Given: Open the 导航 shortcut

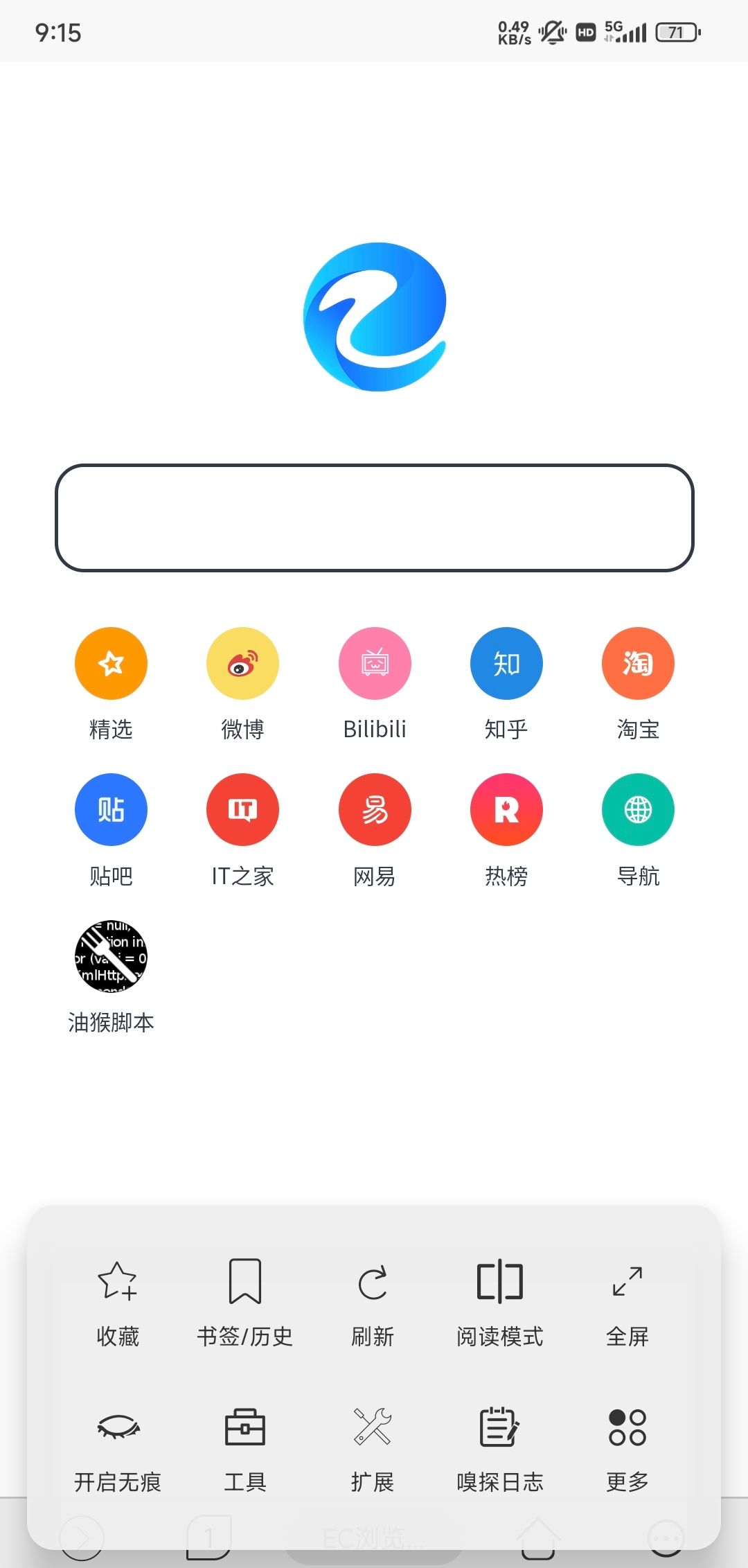Looking at the screenshot, I should [638, 809].
